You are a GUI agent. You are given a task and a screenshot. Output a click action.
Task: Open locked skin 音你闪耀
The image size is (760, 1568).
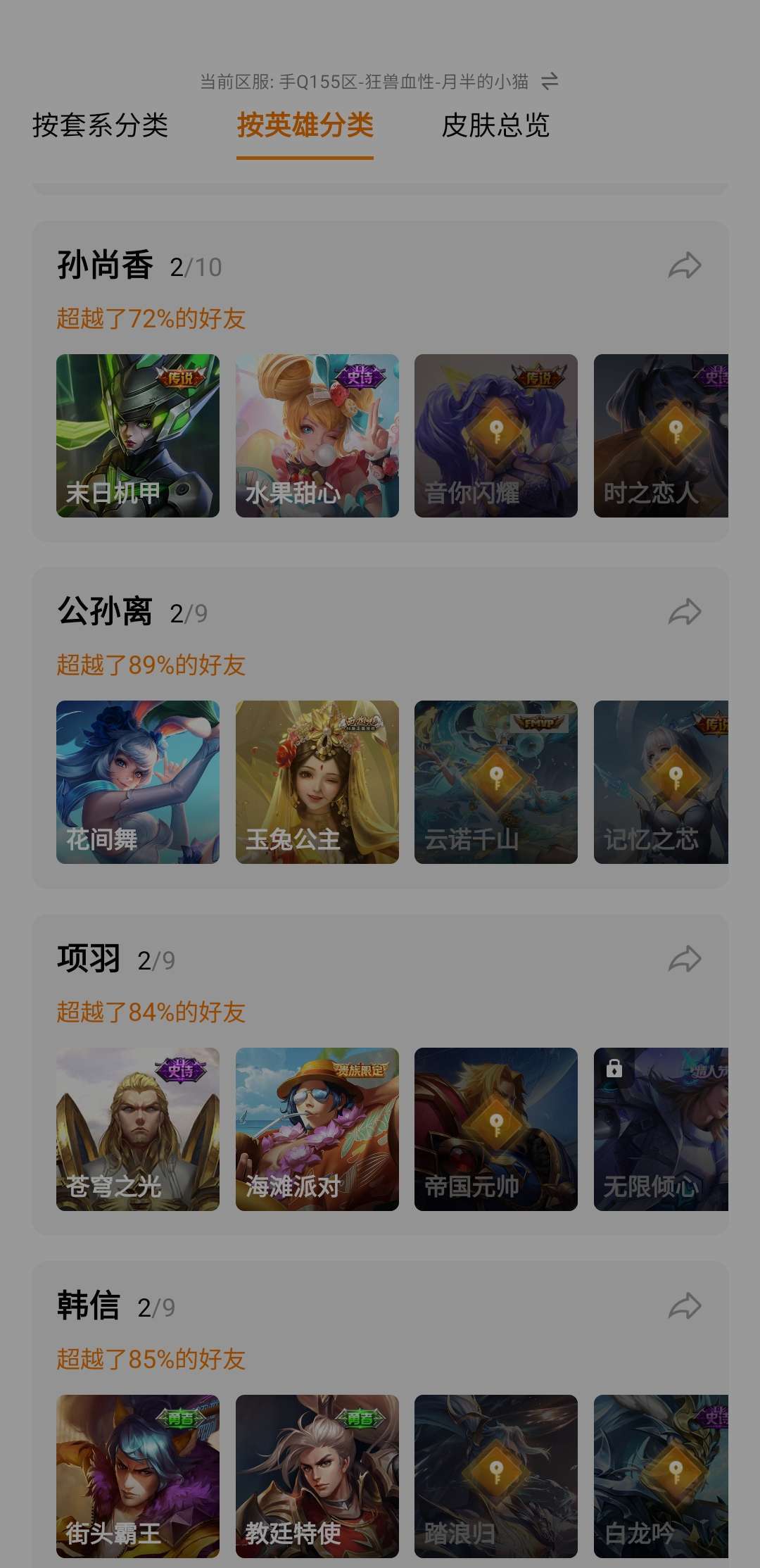click(495, 436)
